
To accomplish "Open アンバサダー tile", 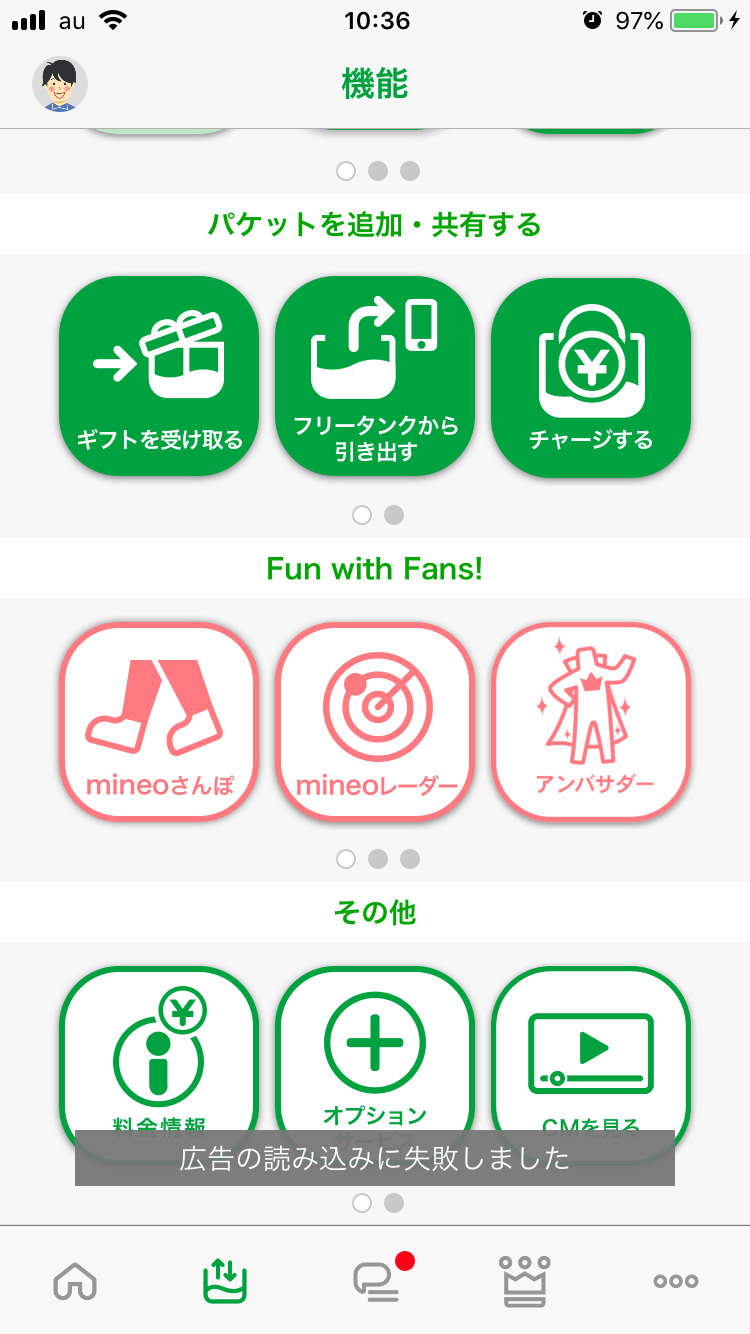I will click(591, 720).
